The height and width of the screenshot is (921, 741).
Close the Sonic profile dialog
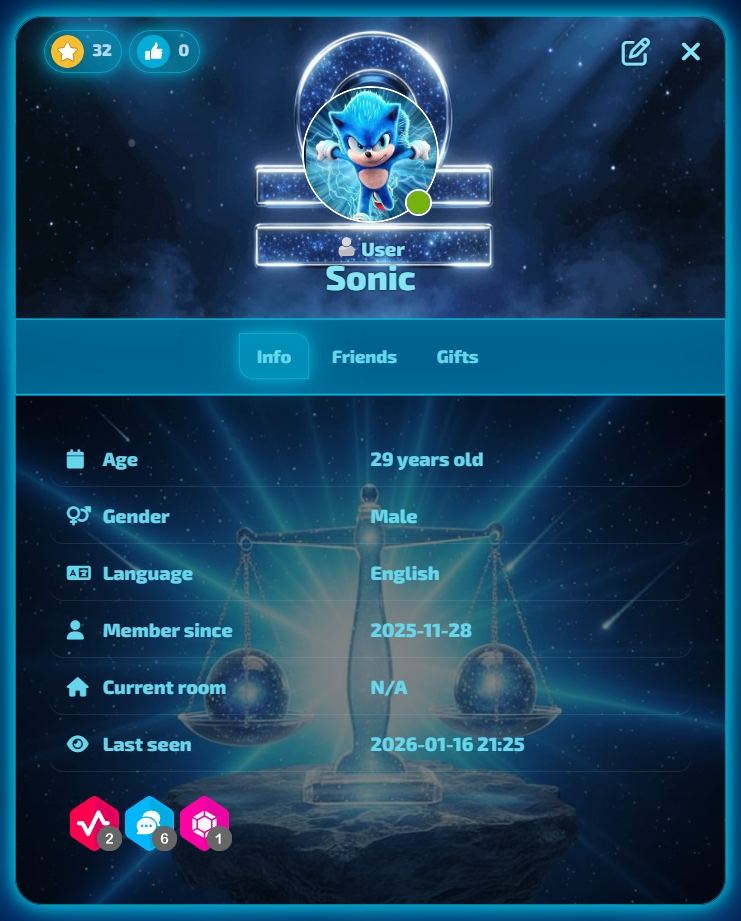pos(690,52)
